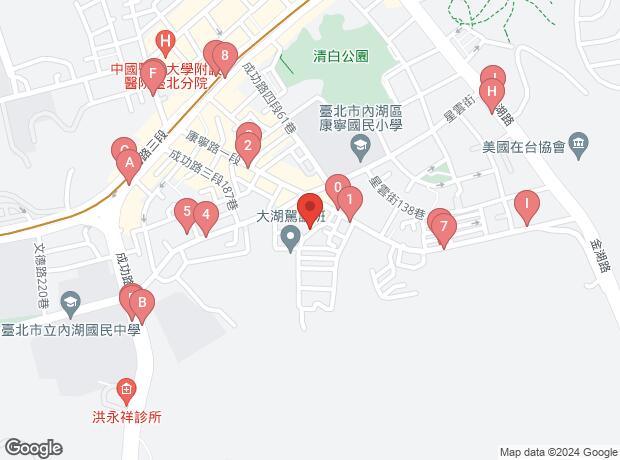Open the 內湖國民中學 school marker

click(x=70, y=301)
